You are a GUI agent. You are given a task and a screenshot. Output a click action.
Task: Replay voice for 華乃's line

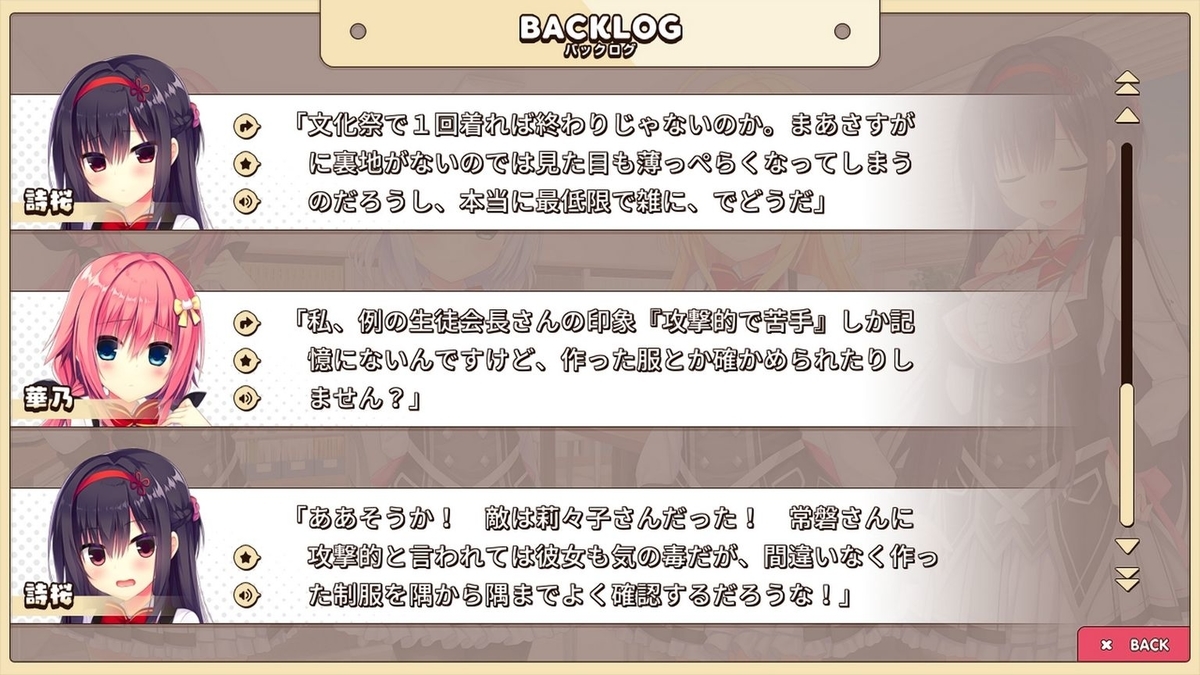point(246,397)
